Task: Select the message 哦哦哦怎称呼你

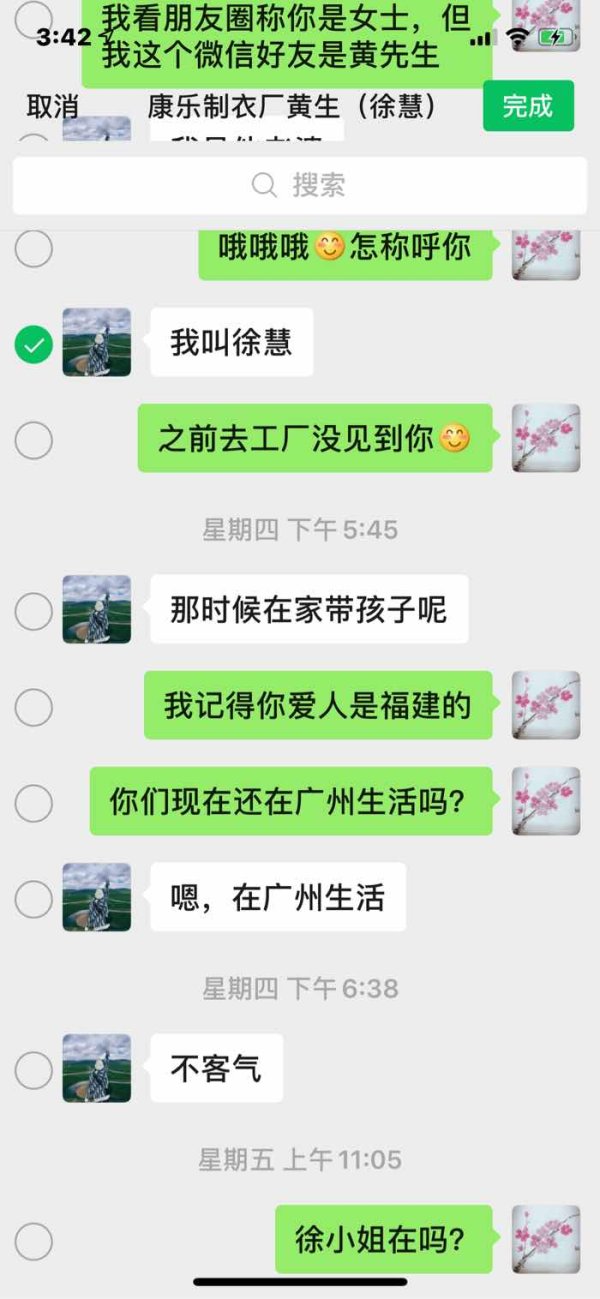Action: tap(33, 248)
